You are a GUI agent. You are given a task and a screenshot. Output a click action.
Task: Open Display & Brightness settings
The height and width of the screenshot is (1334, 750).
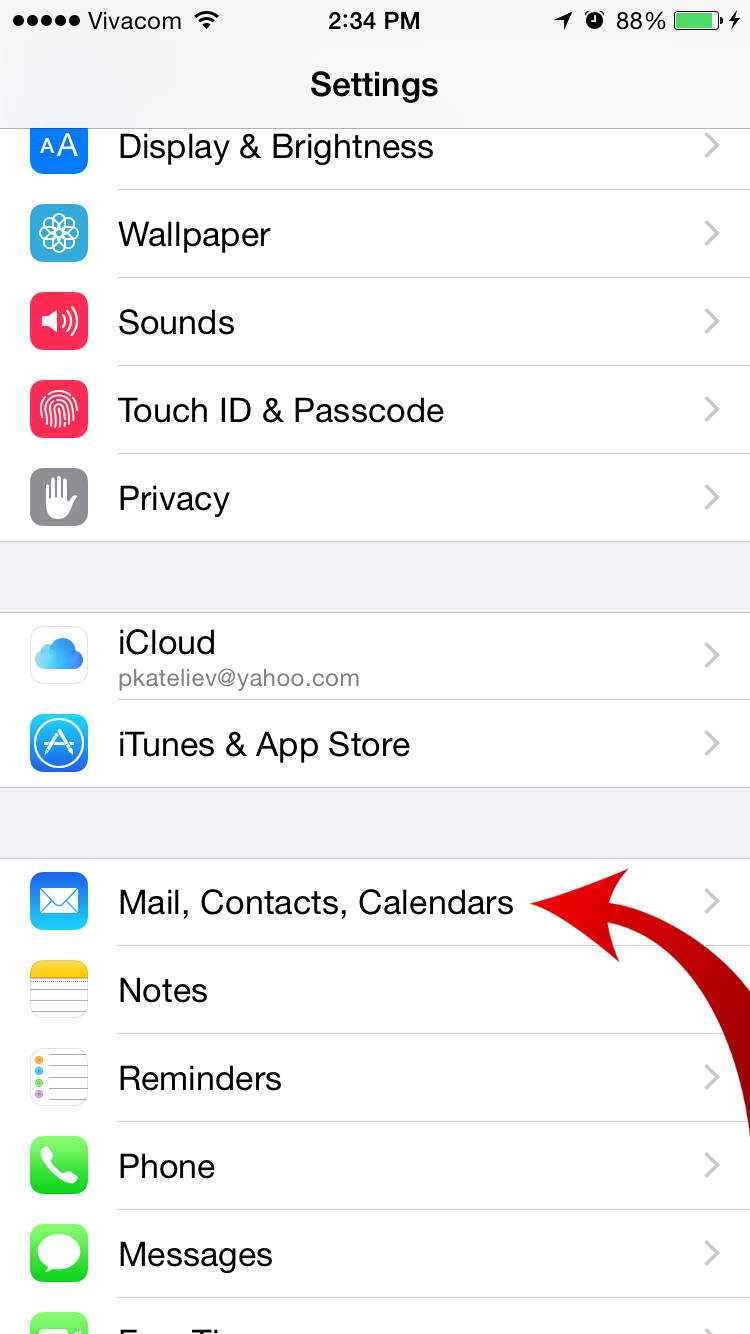(375, 148)
